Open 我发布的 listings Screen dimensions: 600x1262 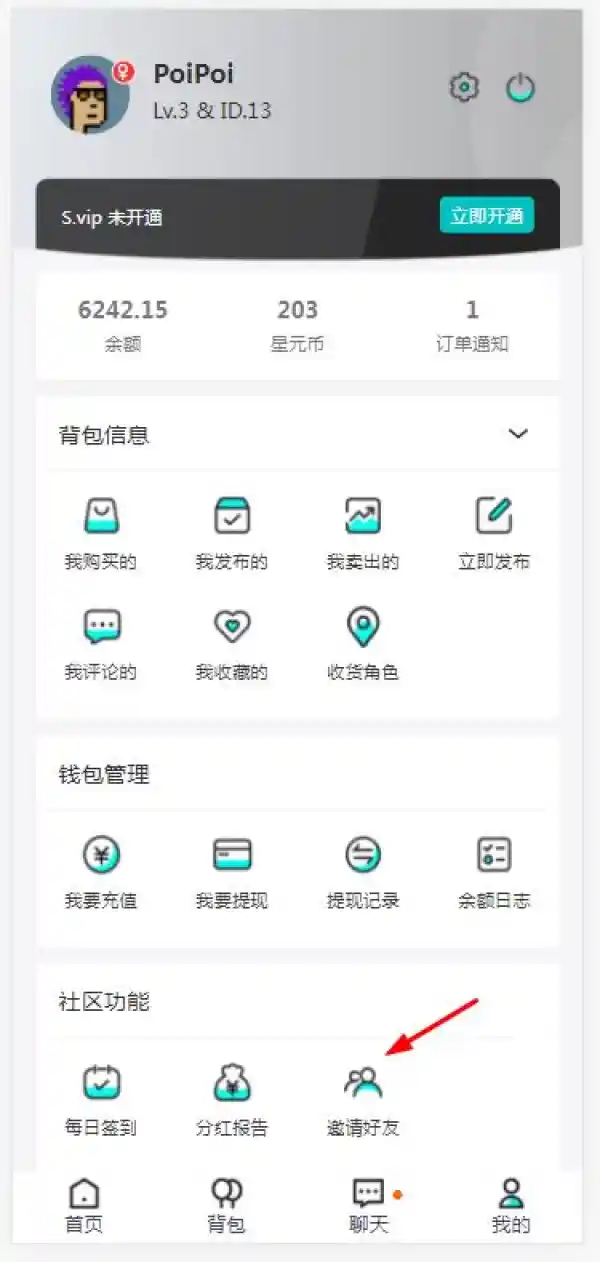232,534
